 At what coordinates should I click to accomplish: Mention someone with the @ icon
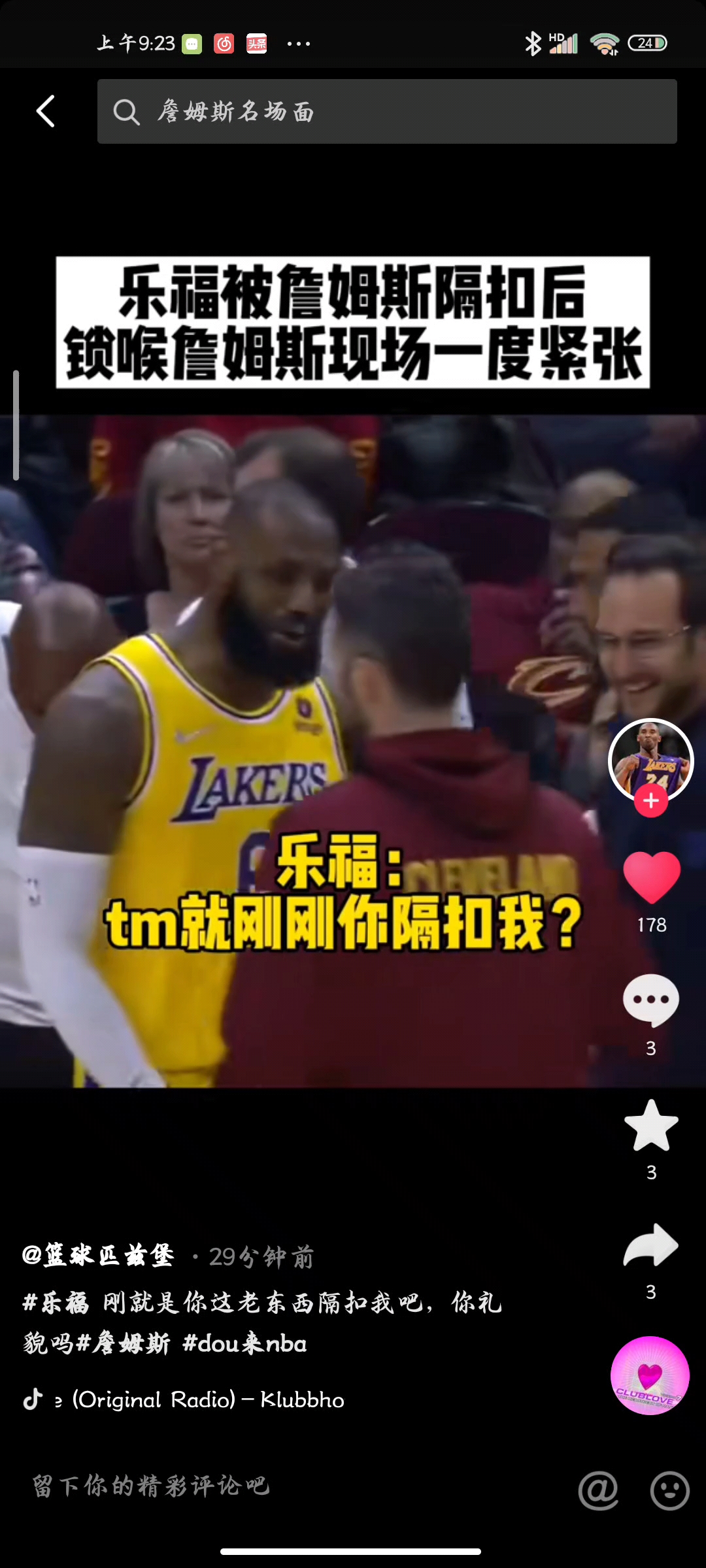click(598, 1490)
